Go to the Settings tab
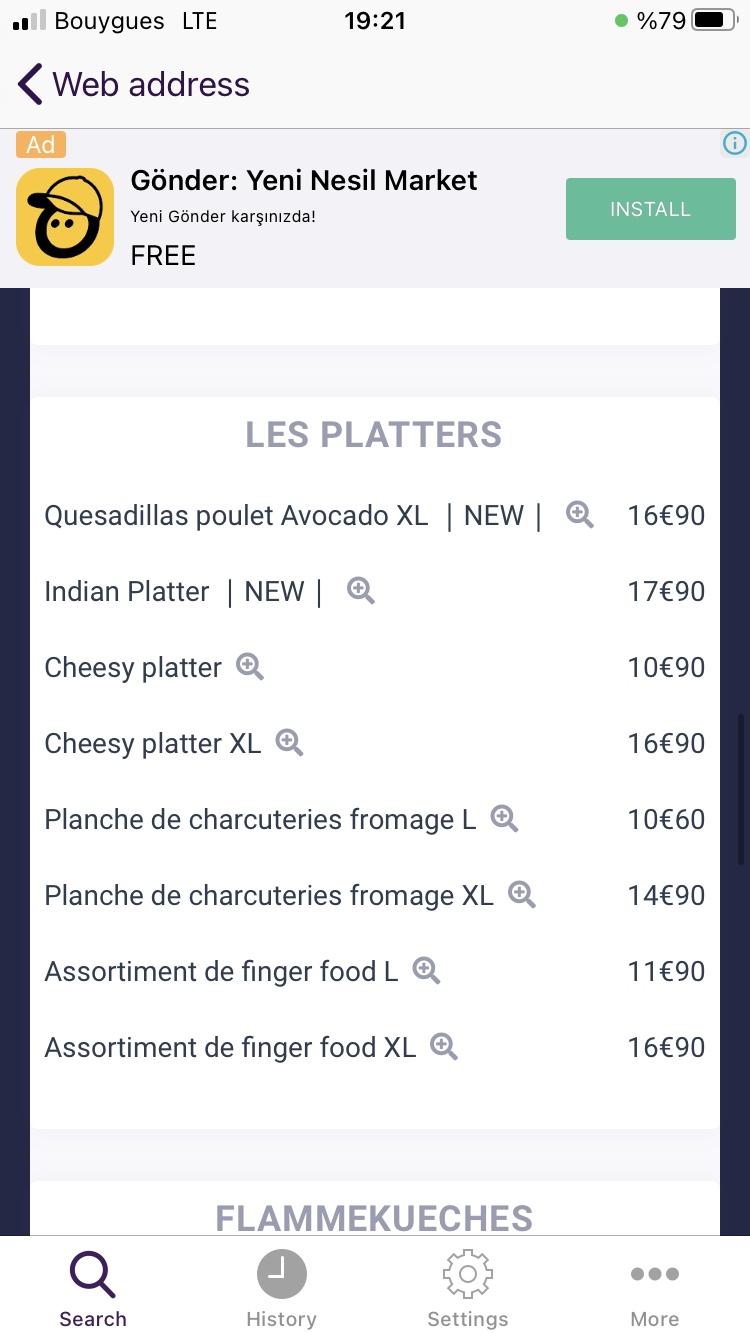 coord(467,1288)
